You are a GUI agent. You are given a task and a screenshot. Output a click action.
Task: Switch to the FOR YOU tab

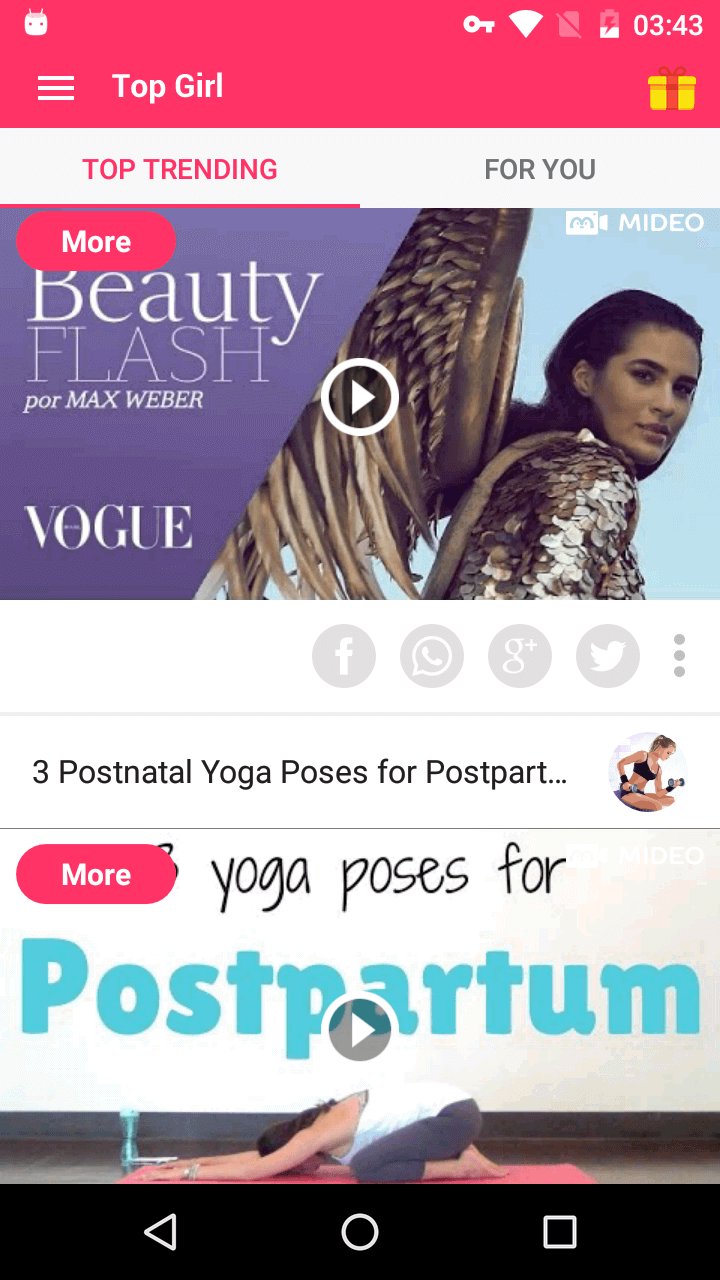click(540, 169)
